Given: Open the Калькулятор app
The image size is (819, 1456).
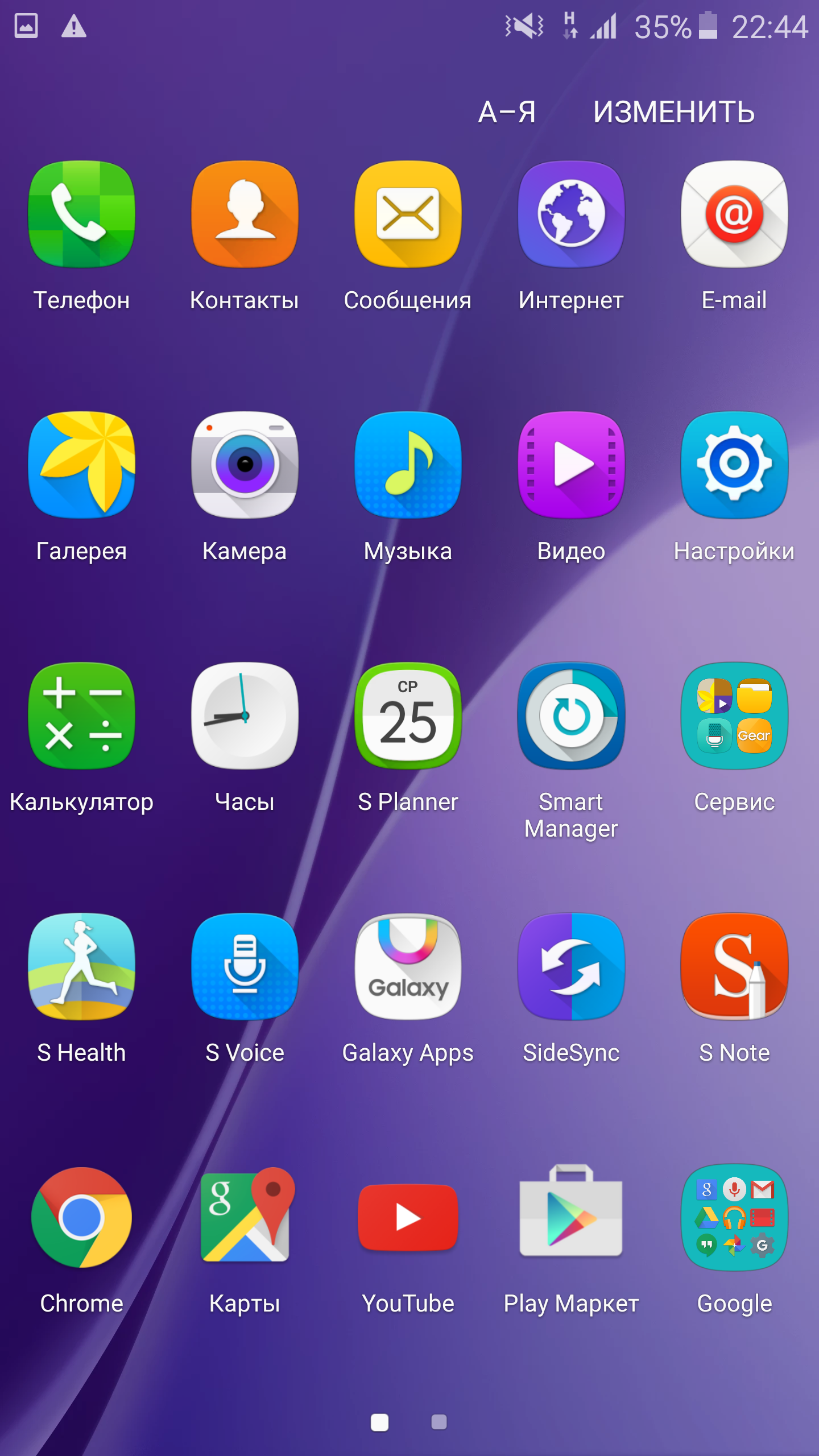Looking at the screenshot, I should coord(82,716).
